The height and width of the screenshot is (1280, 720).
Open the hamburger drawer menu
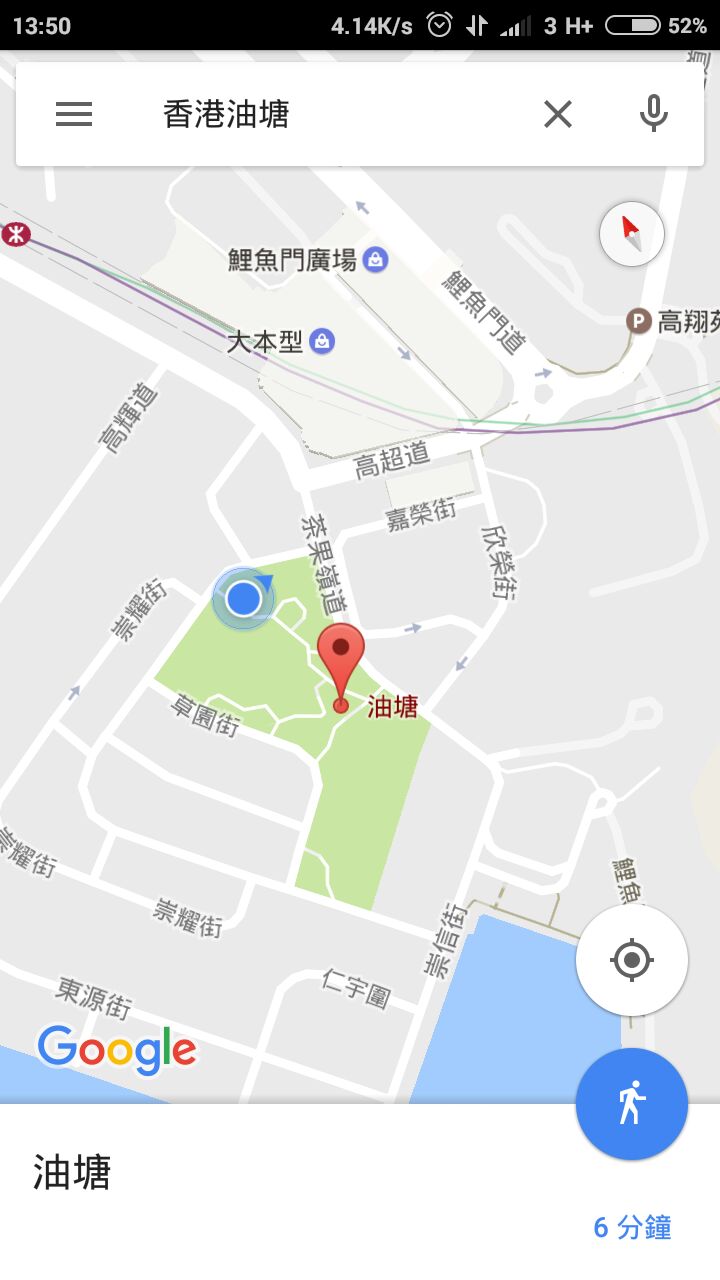click(74, 115)
